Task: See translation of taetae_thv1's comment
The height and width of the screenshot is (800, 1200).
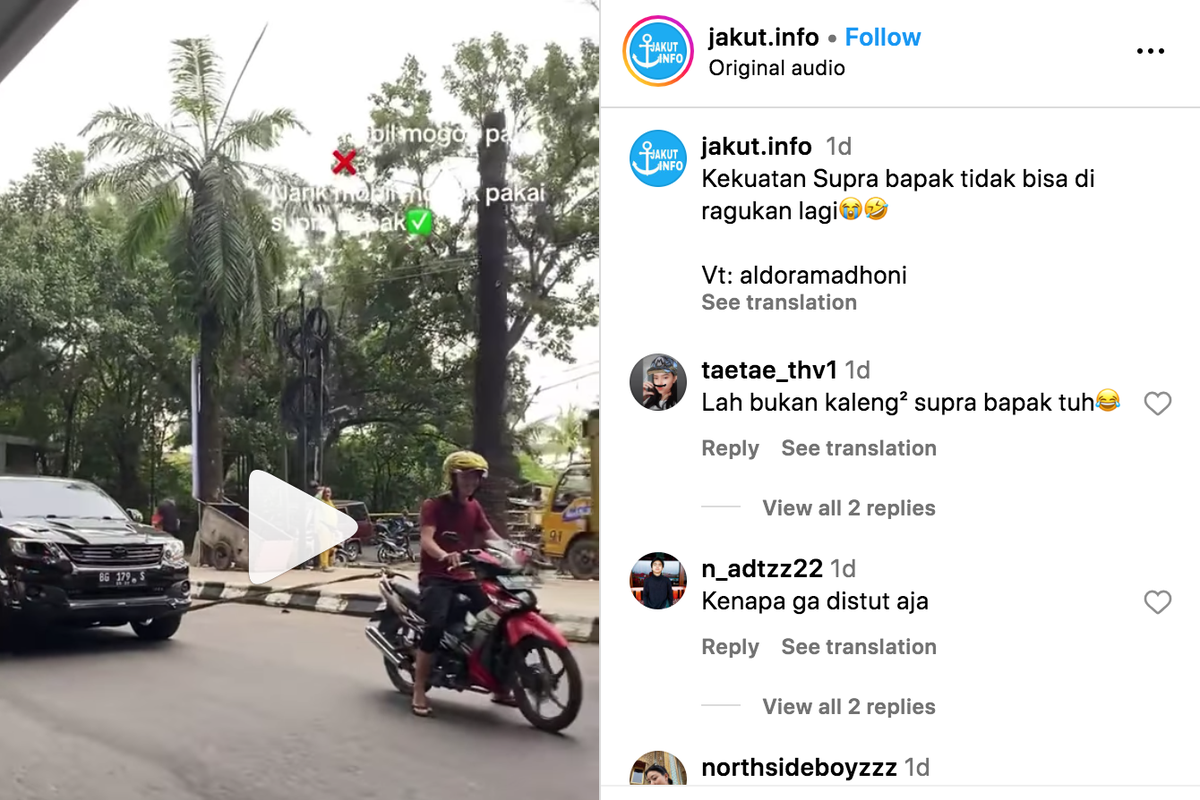Action: (858, 448)
